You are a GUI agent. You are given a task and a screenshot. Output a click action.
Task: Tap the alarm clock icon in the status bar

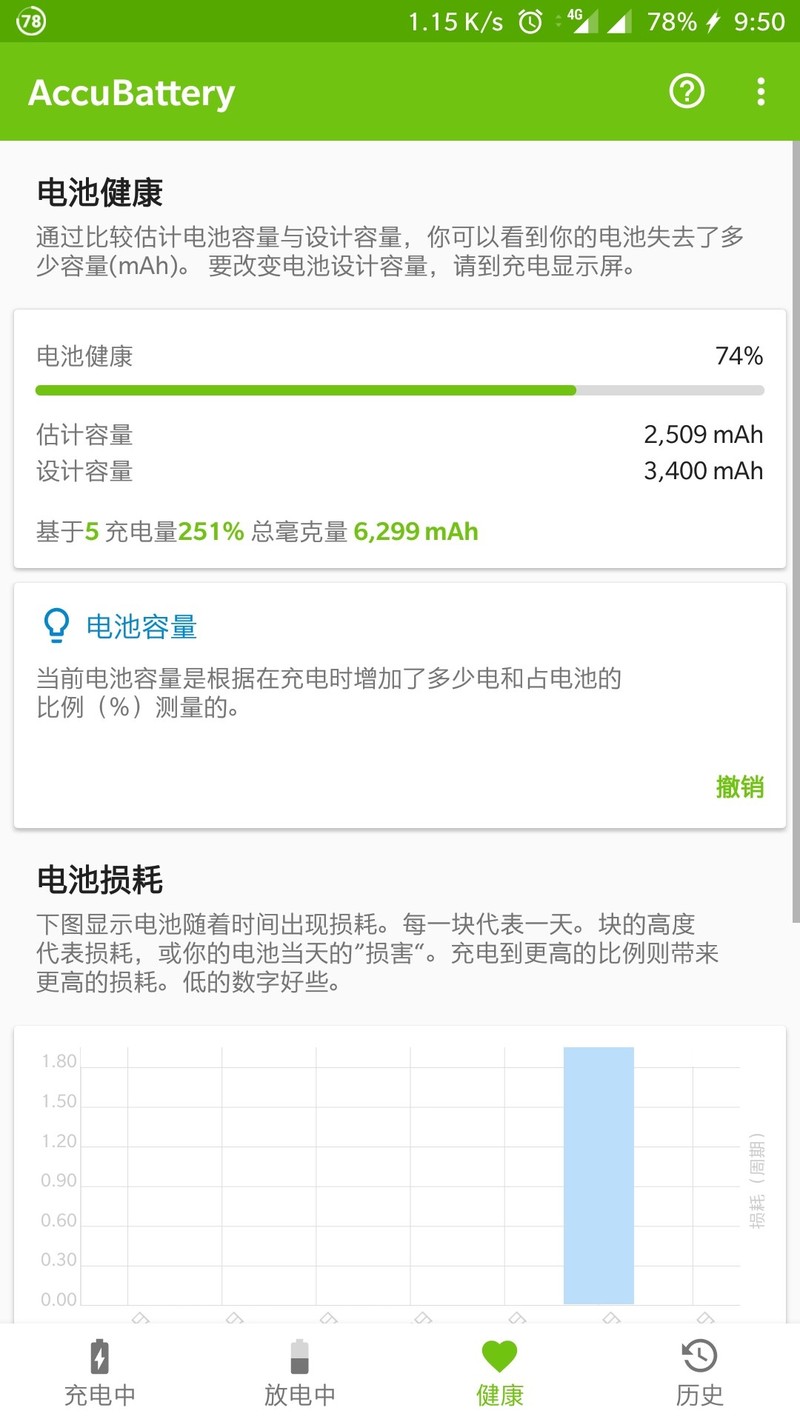[x=530, y=21]
